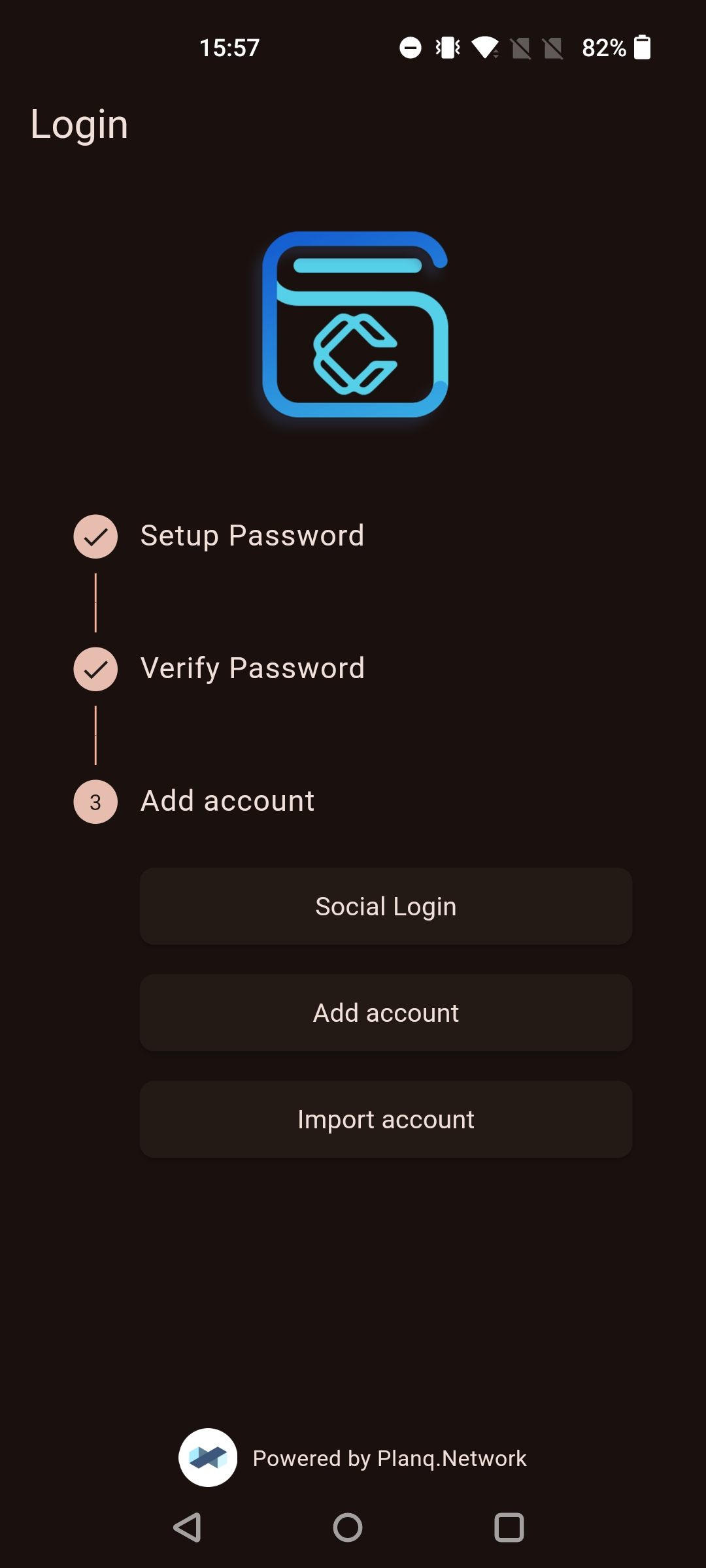Viewport: 706px width, 1568px height.
Task: Return to the home screen
Action: (347, 1527)
